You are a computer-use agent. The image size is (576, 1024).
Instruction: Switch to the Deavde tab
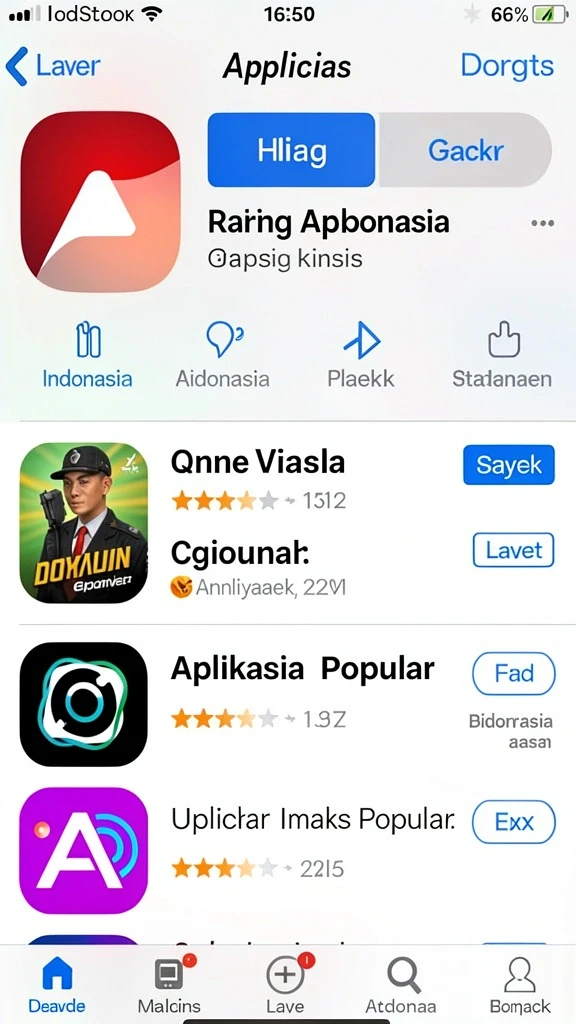tap(57, 985)
